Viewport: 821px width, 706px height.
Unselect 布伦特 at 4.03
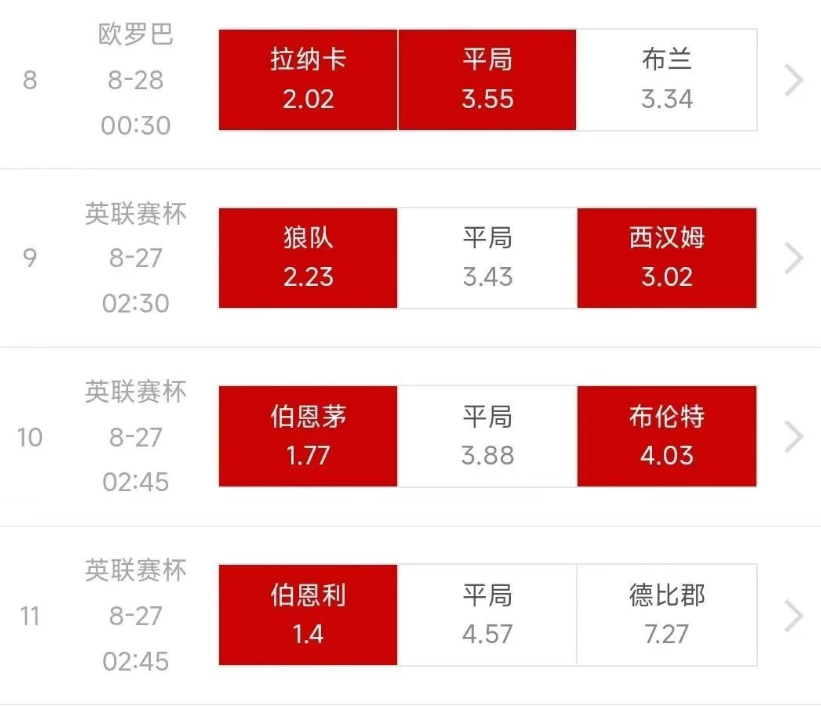[667, 437]
